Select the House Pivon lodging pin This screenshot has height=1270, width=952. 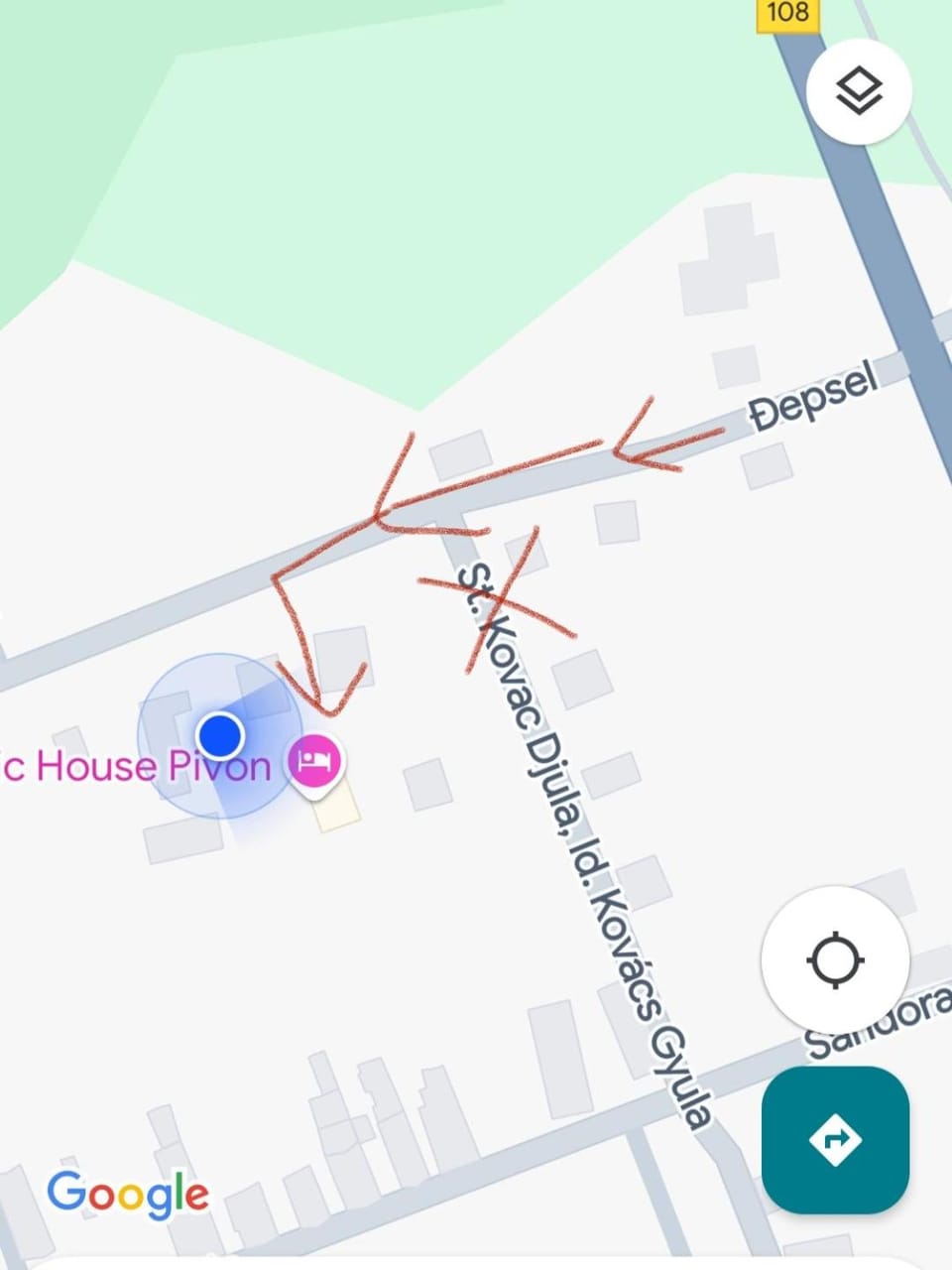tap(314, 762)
